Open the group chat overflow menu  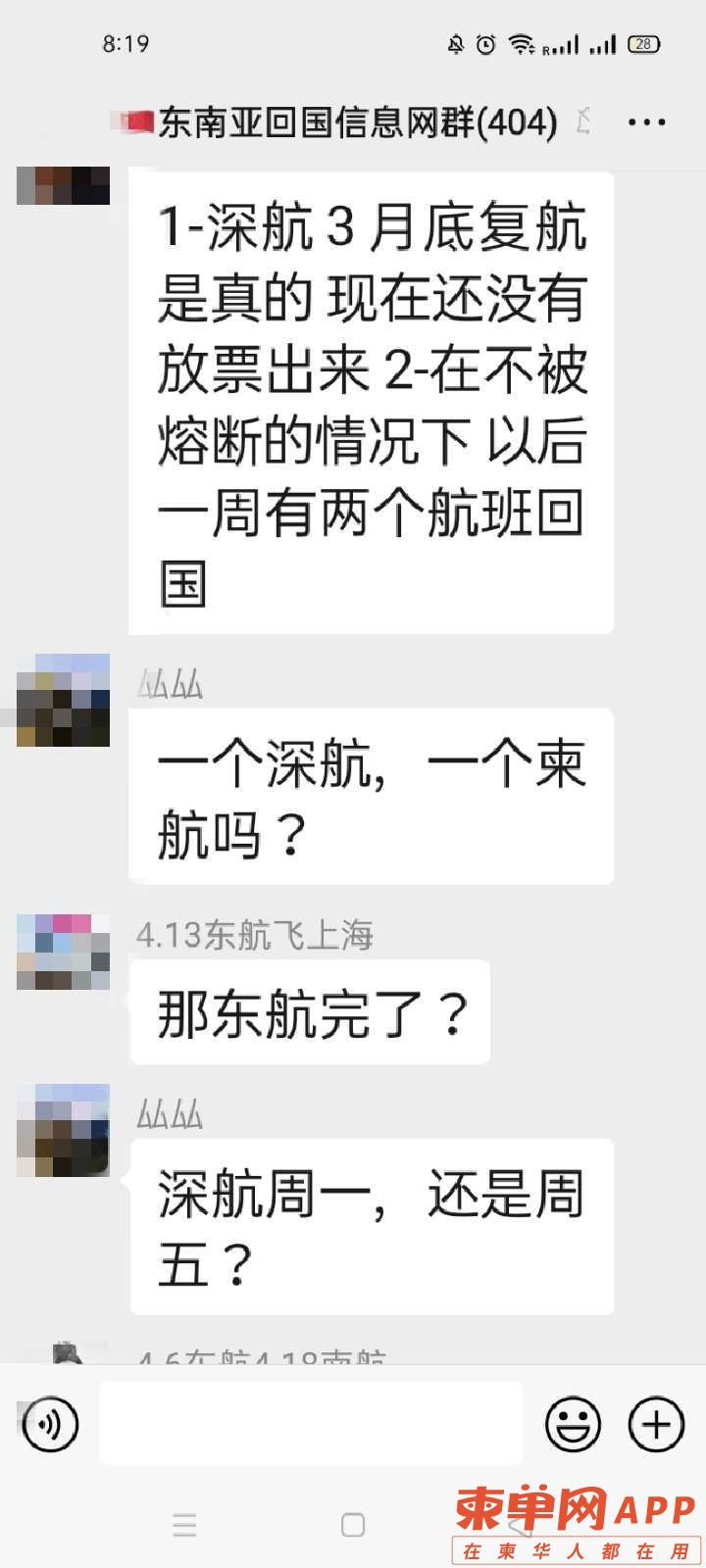pyautogui.click(x=646, y=123)
